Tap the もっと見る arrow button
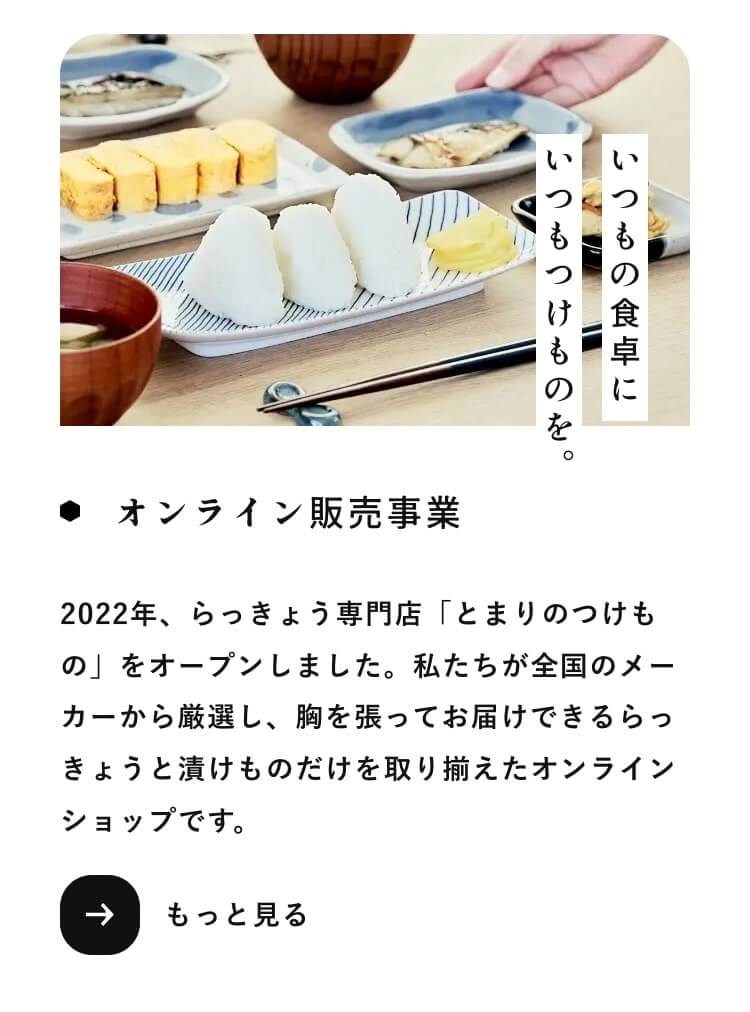This screenshot has width=750, height=1012. (x=100, y=914)
